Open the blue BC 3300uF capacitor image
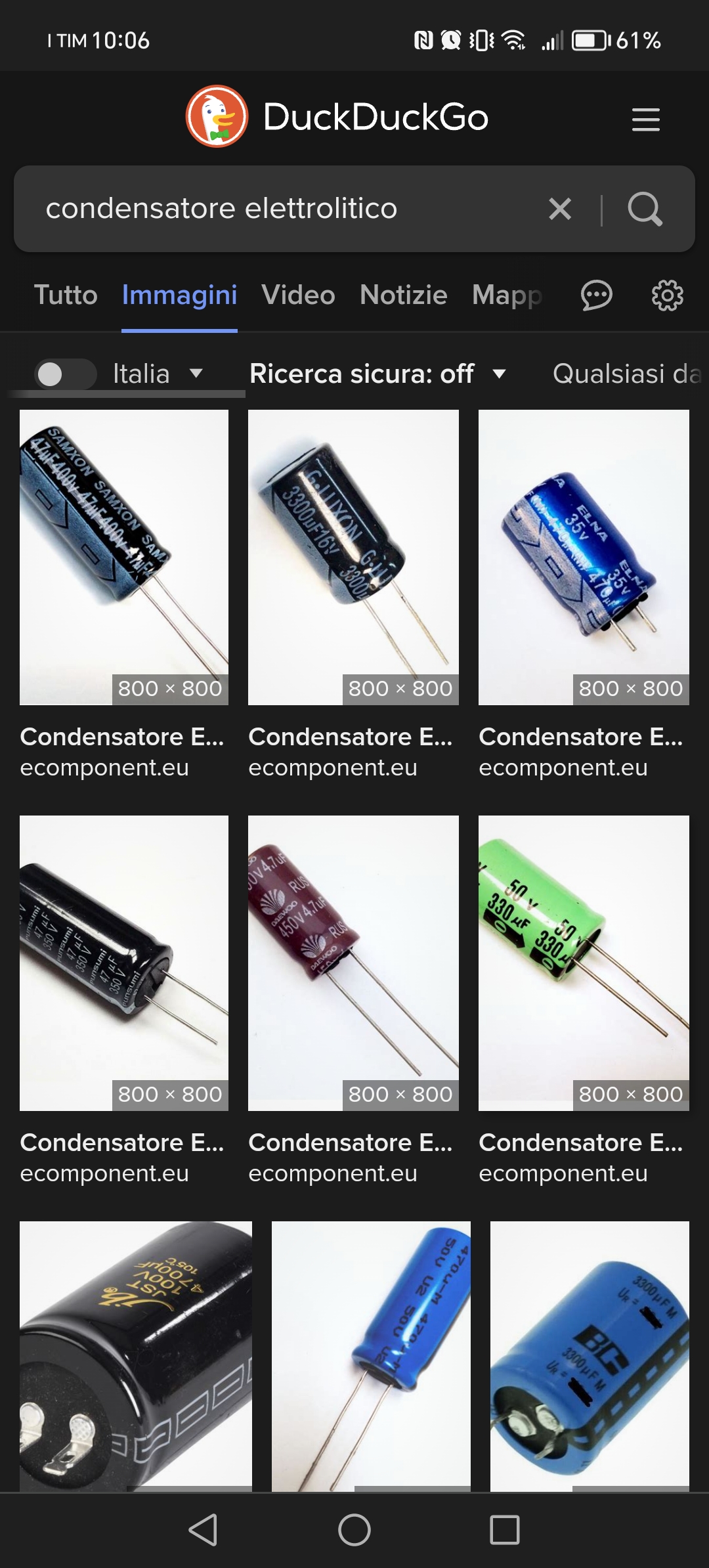This screenshot has width=709, height=1568. click(x=590, y=1355)
